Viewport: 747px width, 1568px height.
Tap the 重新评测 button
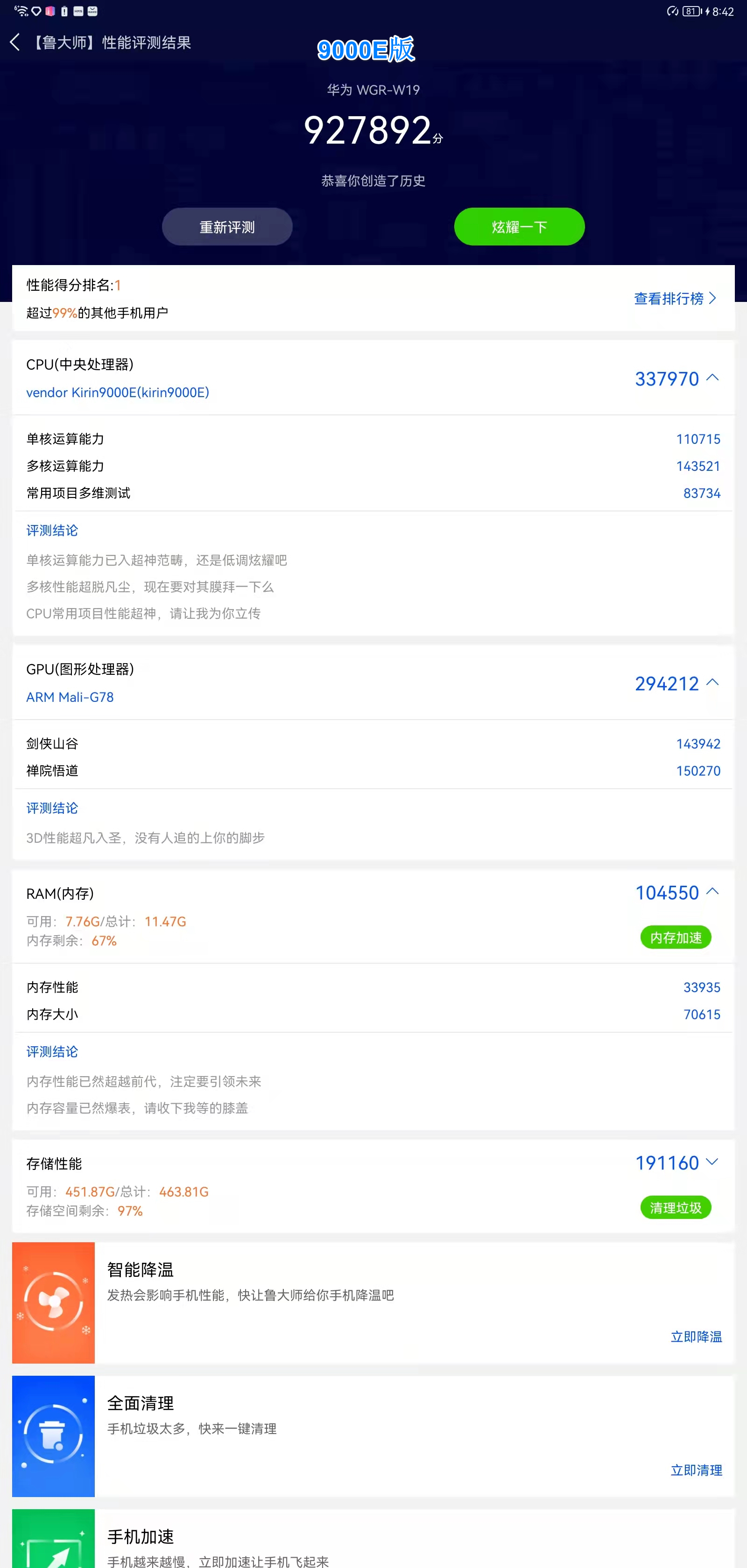pos(227,227)
